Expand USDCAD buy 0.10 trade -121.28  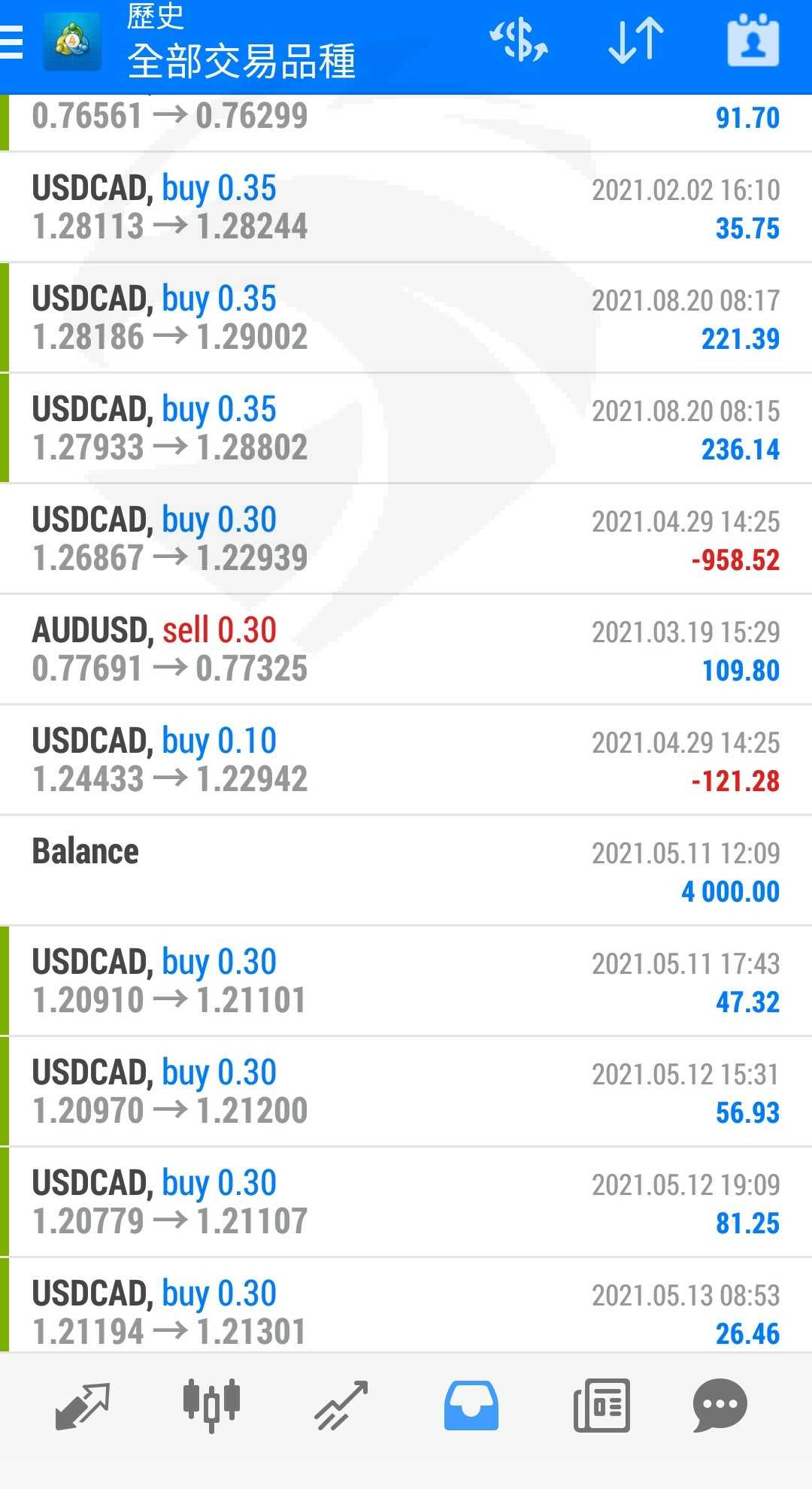406,760
